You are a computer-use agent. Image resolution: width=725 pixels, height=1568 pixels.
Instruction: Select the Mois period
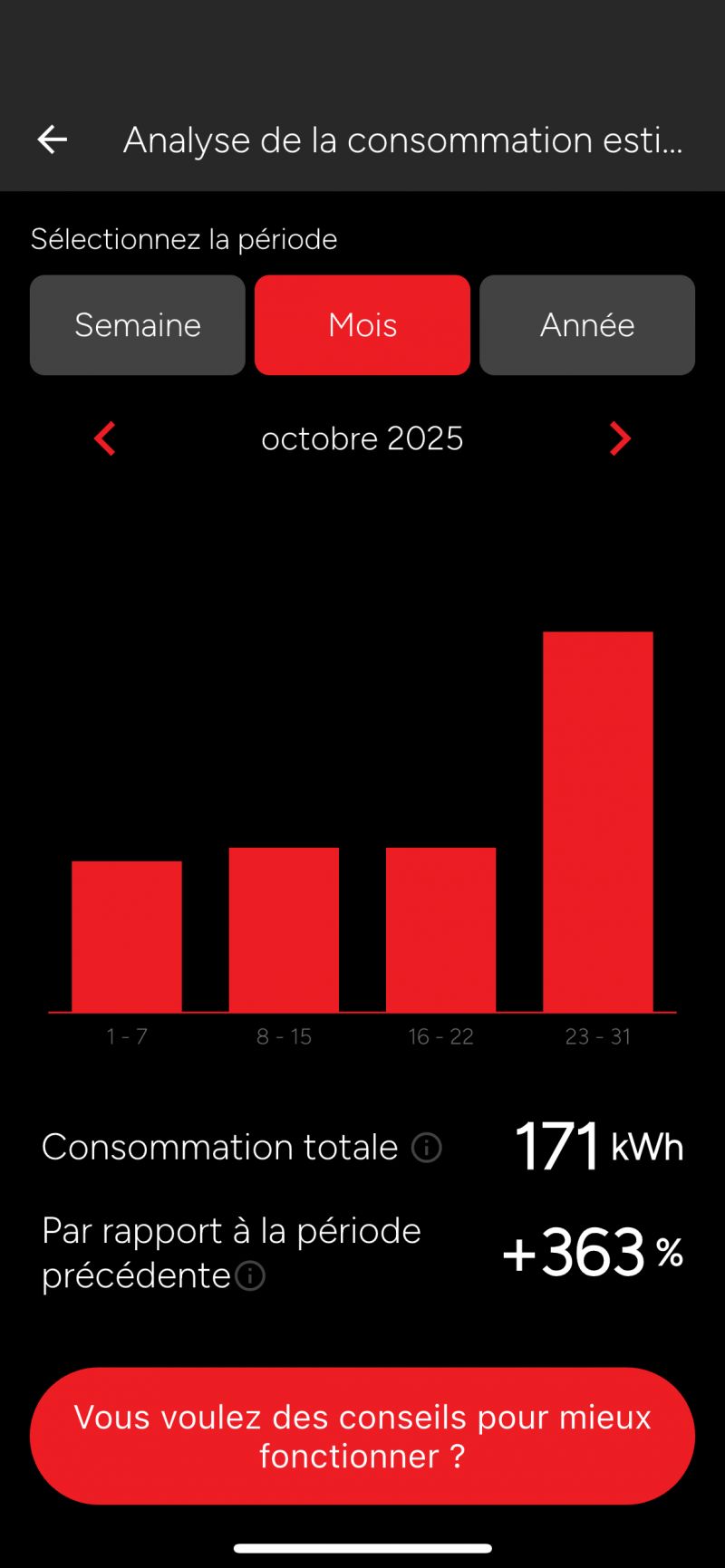coord(362,325)
